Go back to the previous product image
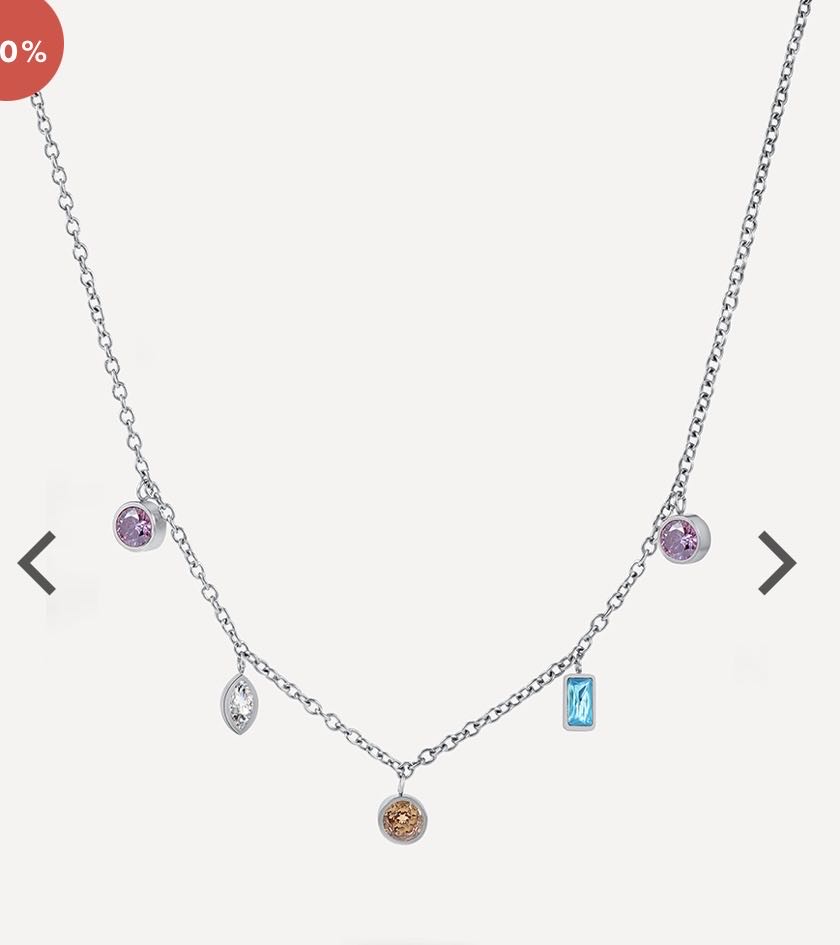The image size is (840, 945). coord(37,563)
